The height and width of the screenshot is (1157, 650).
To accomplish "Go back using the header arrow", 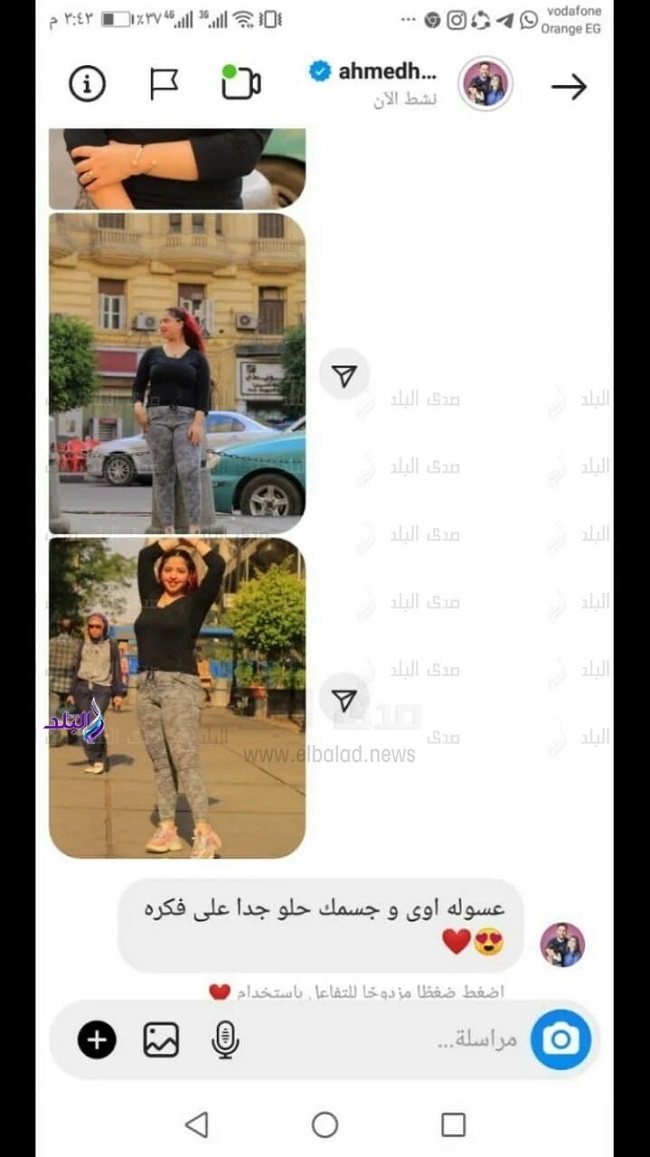I will (x=569, y=87).
